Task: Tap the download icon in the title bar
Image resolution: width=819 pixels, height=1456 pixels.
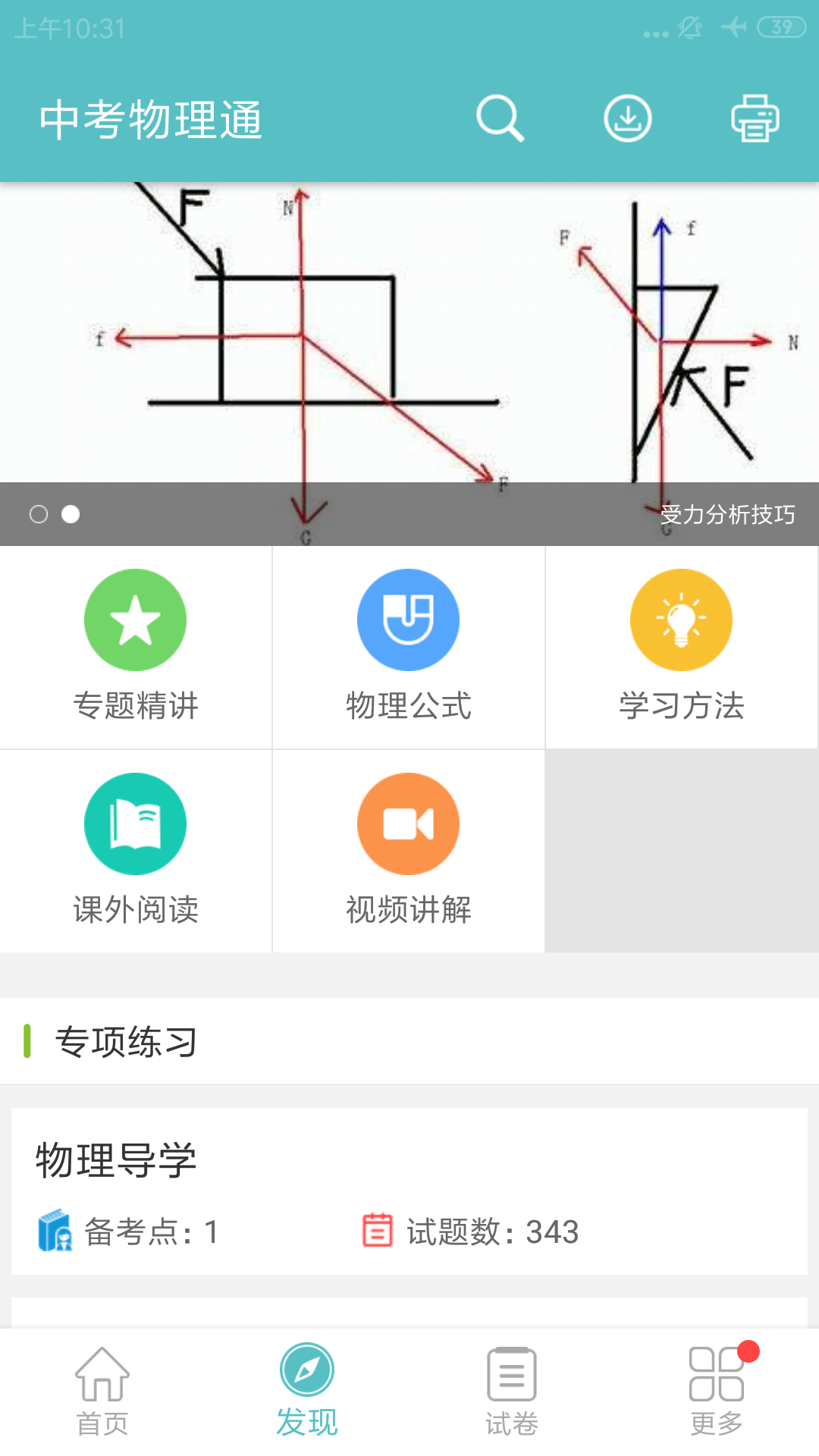Action: (x=629, y=118)
